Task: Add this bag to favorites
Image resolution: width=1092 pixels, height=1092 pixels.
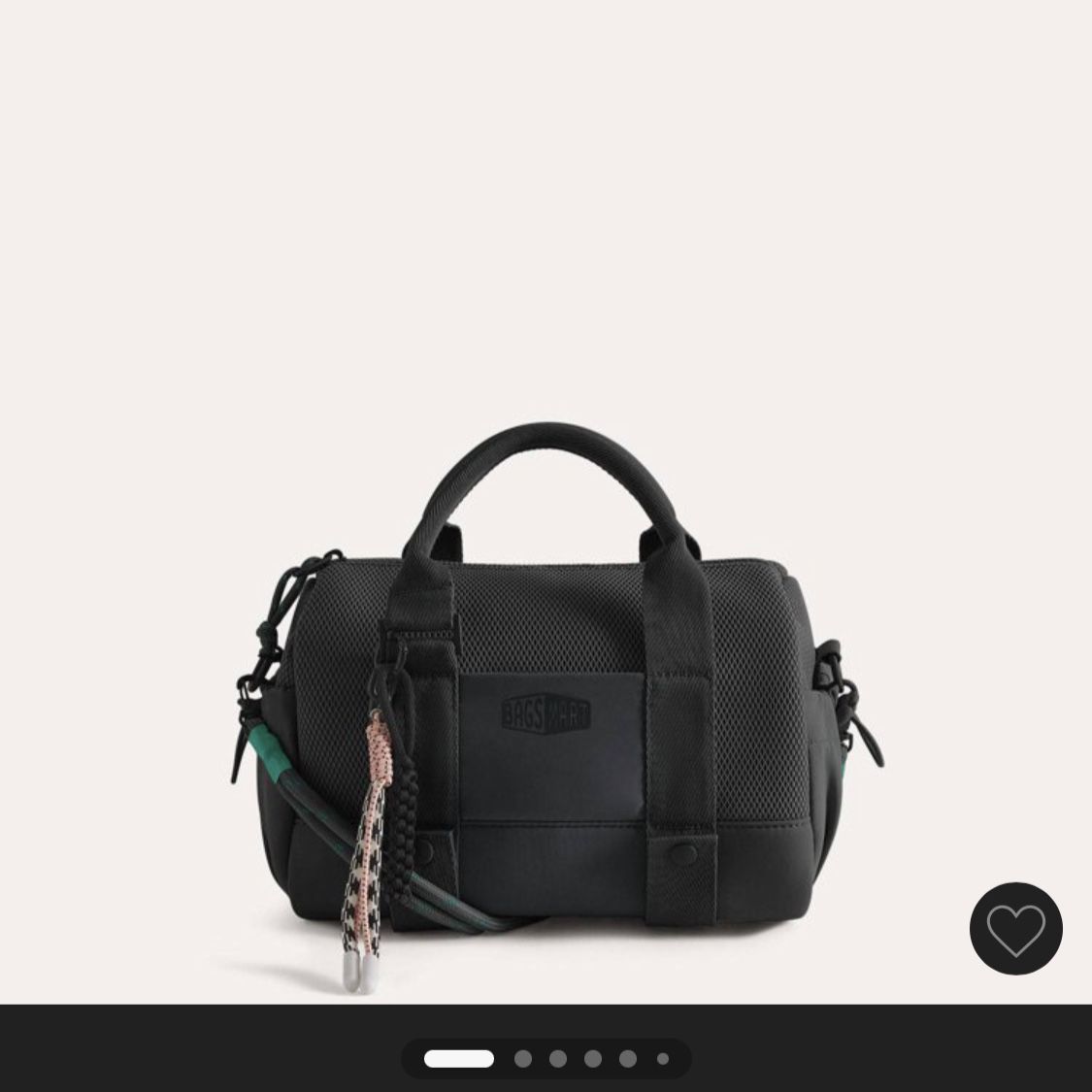Action: [1015, 929]
